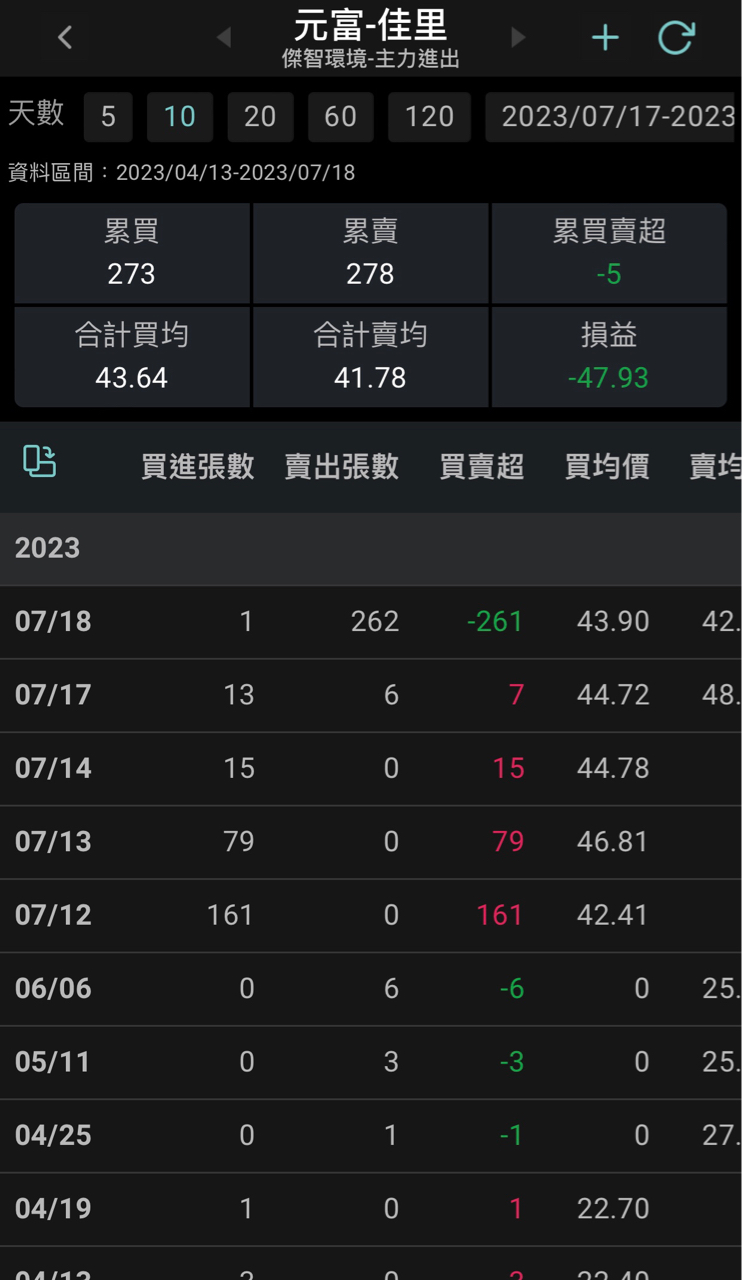
Task: Switch to the previous broker with the left triangle
Action: (x=223, y=38)
